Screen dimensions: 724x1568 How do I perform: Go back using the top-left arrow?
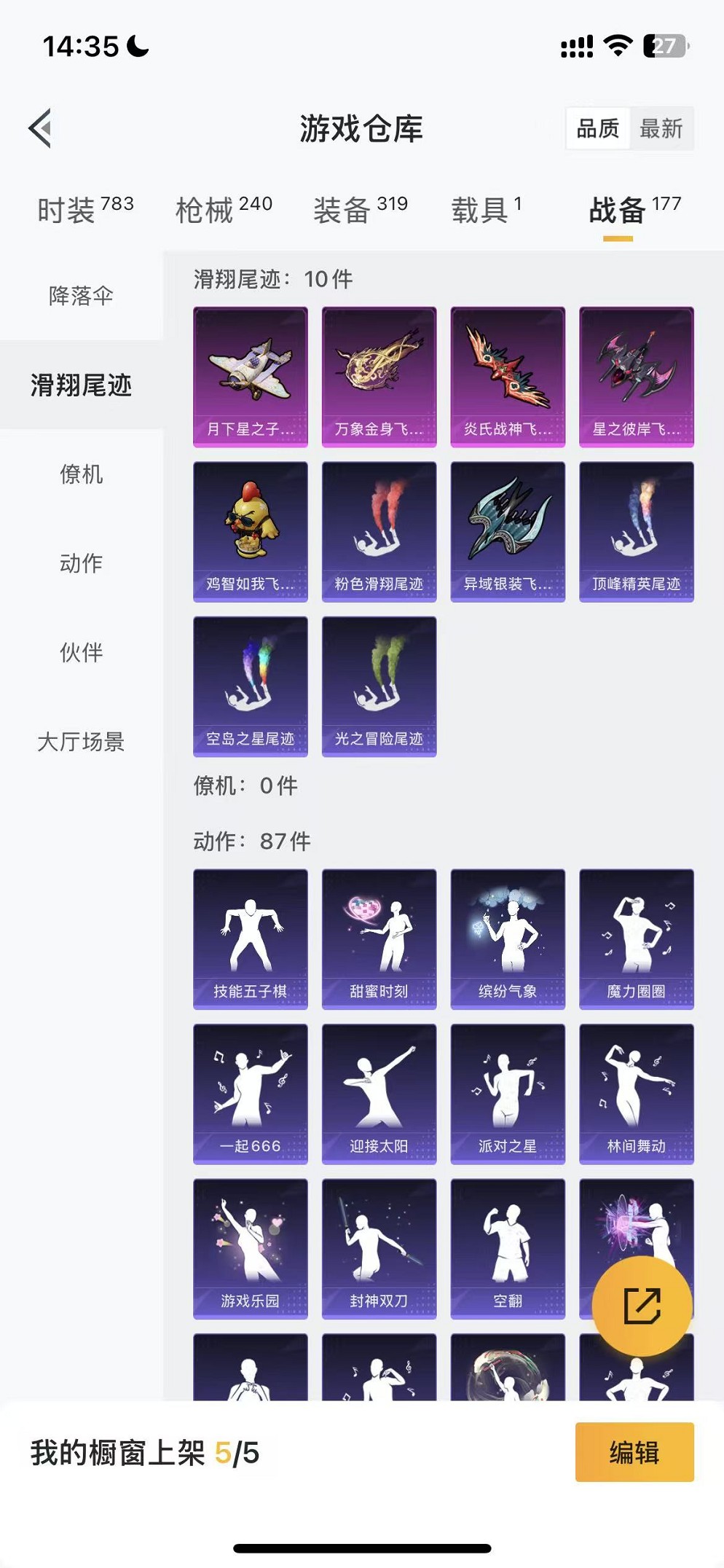coord(41,128)
